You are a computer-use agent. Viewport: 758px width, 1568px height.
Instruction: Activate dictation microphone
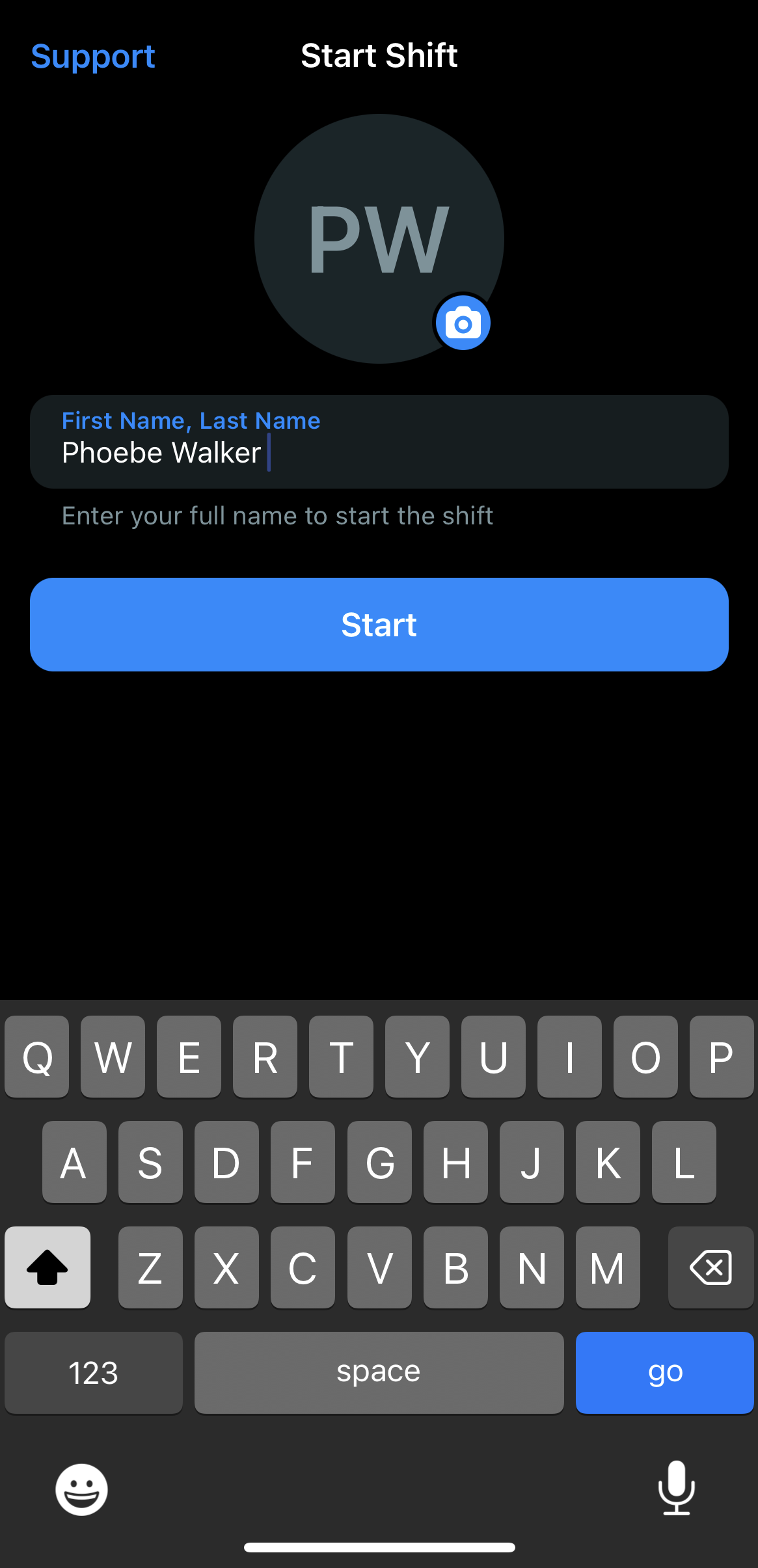[676, 1488]
